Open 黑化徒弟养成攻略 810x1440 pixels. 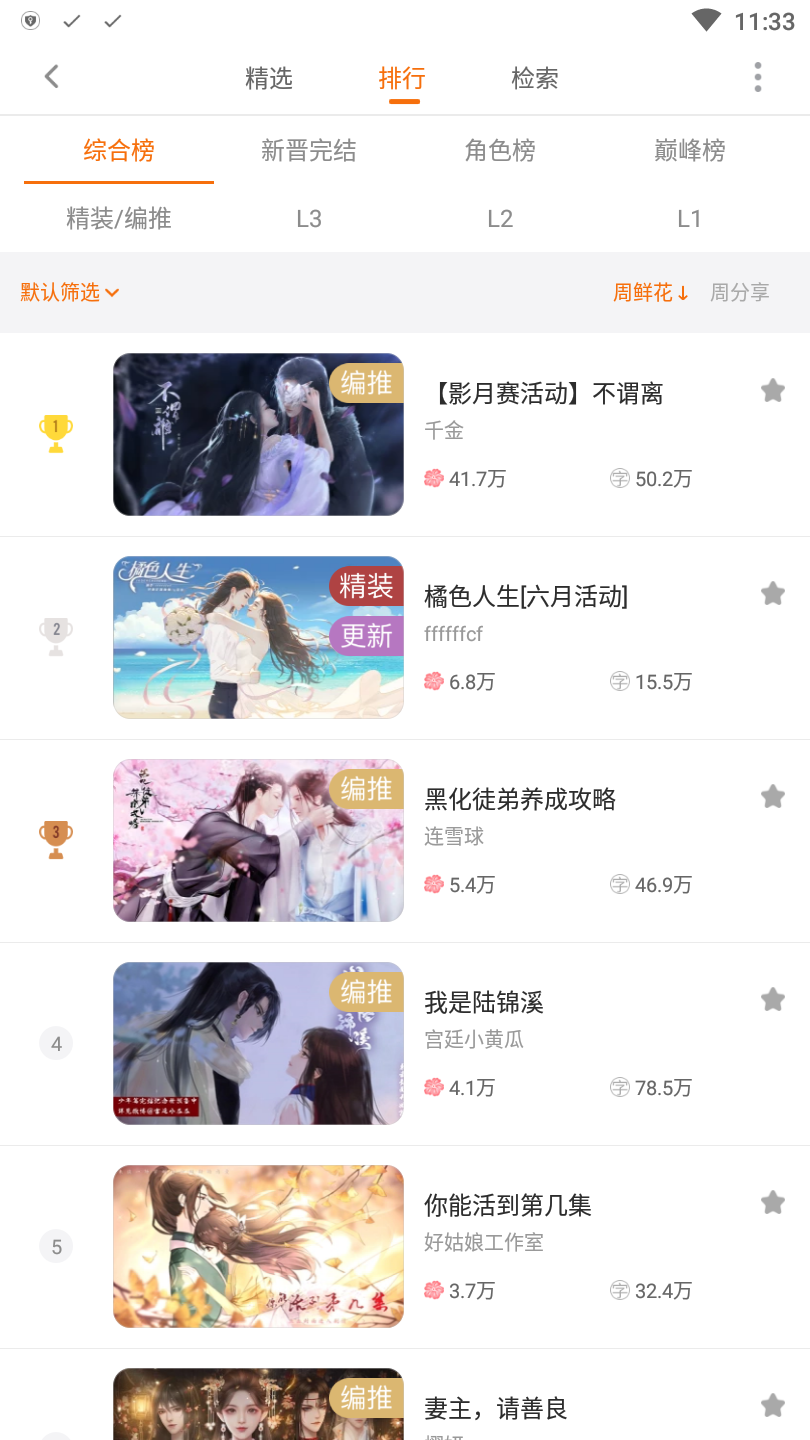pyautogui.click(x=520, y=800)
